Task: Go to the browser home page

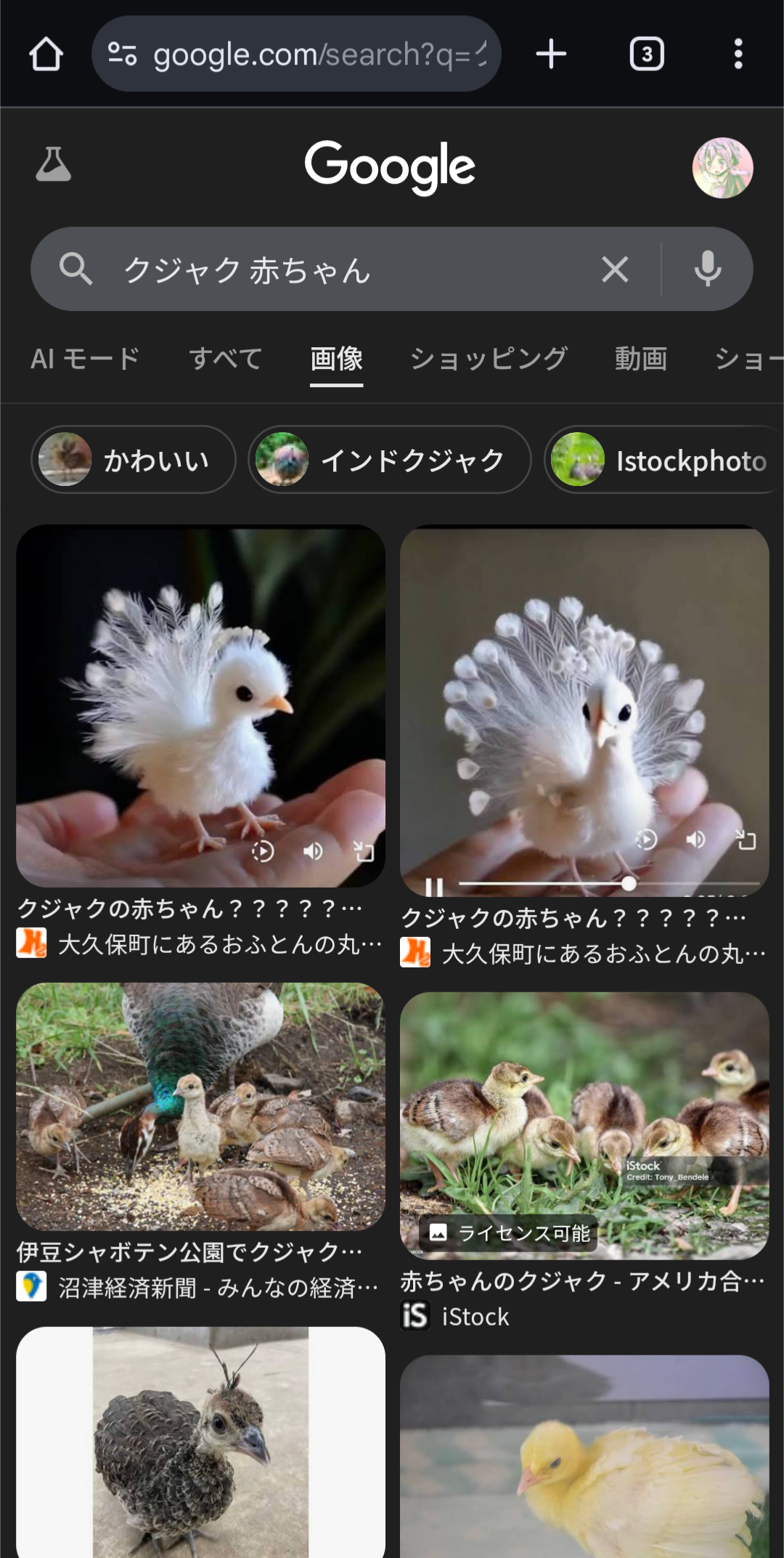Action: click(x=46, y=54)
